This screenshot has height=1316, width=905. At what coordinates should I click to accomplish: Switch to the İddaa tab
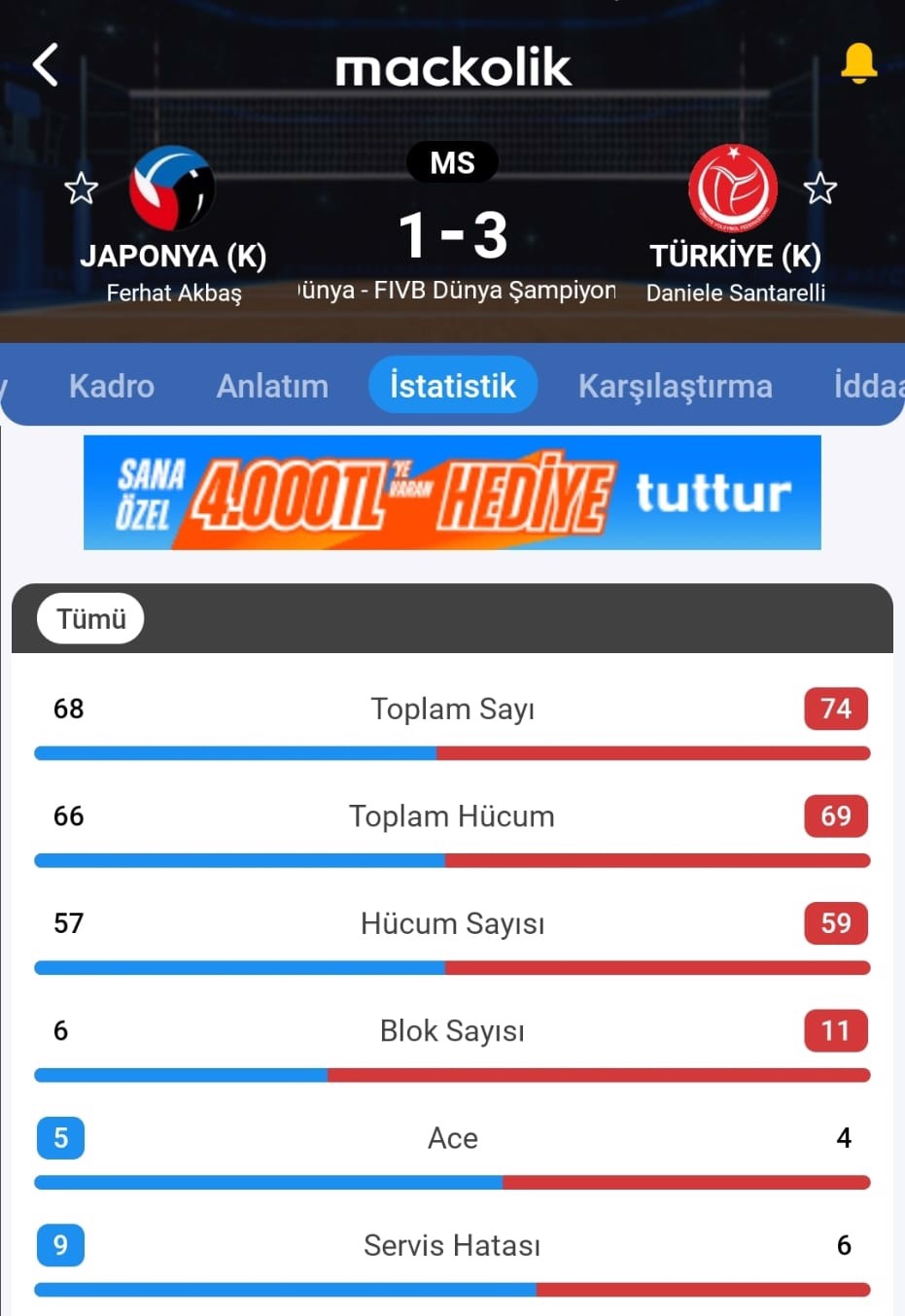point(868,386)
